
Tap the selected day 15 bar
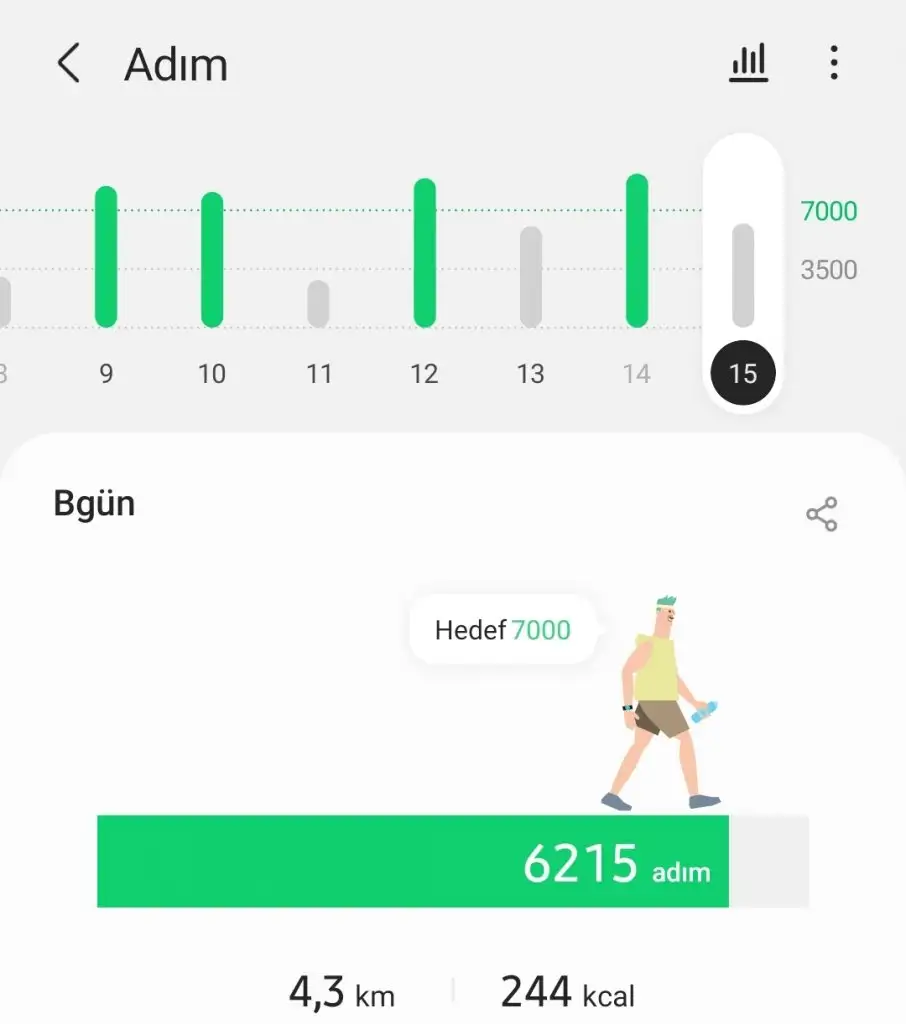(742, 275)
